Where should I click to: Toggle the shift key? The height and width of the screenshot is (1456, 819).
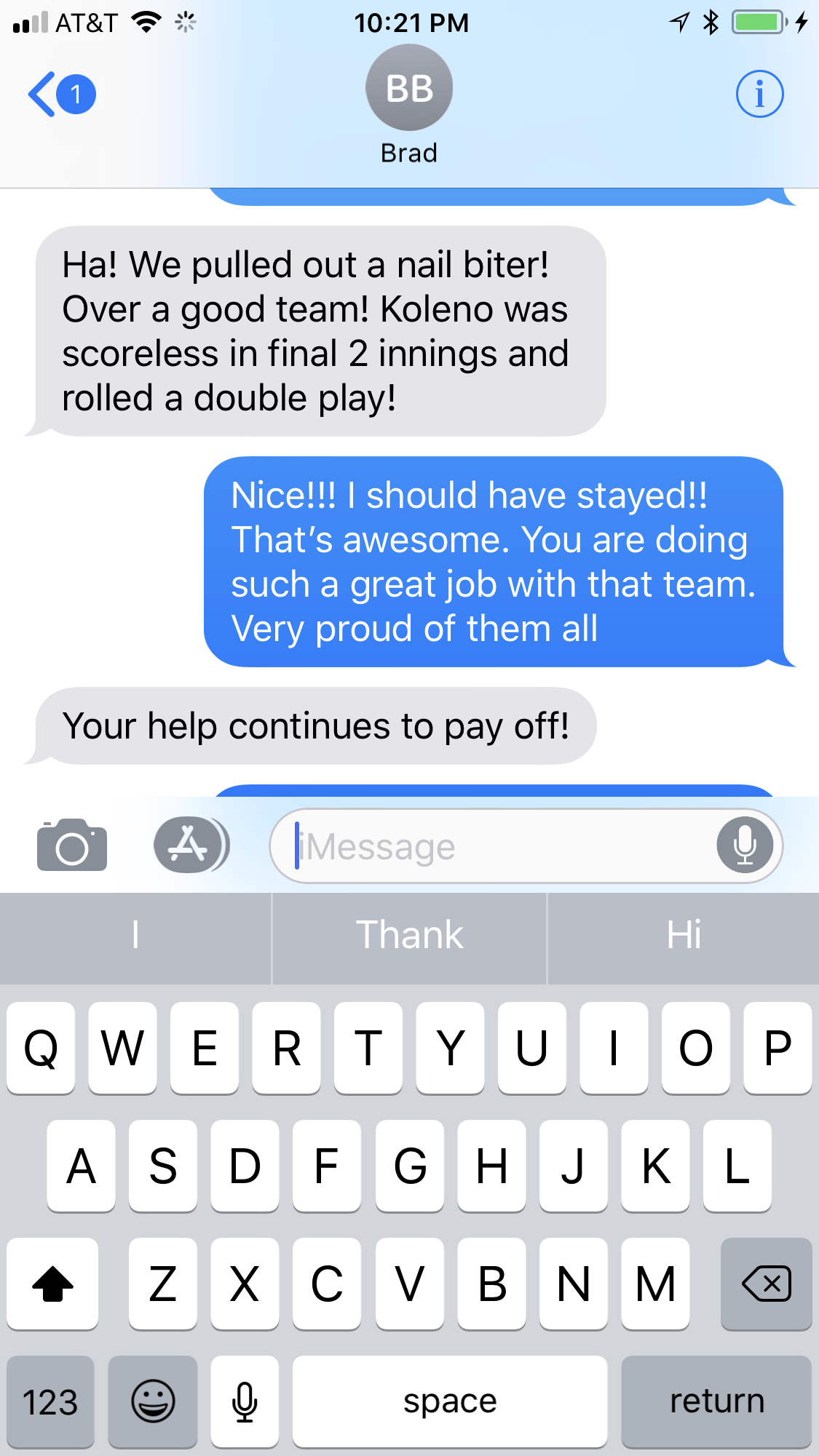pyautogui.click(x=52, y=1284)
